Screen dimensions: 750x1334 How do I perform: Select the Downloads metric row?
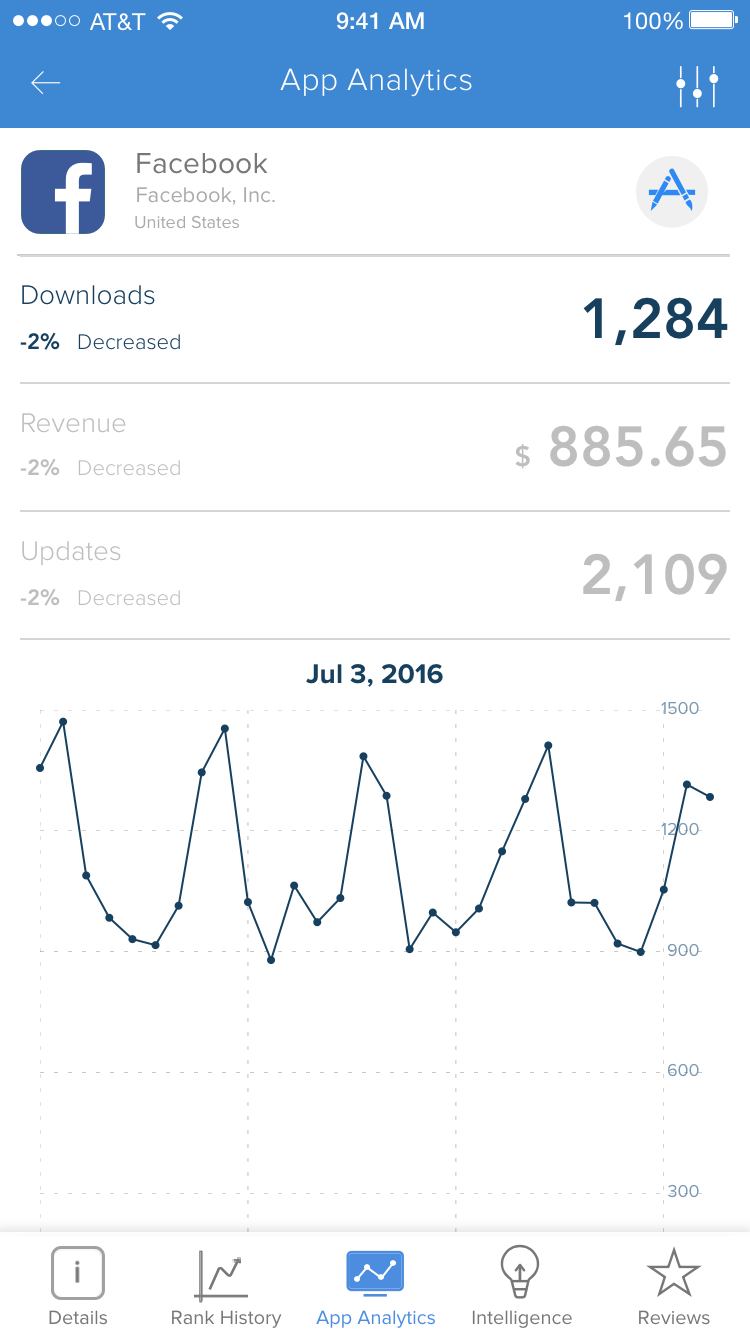(375, 319)
